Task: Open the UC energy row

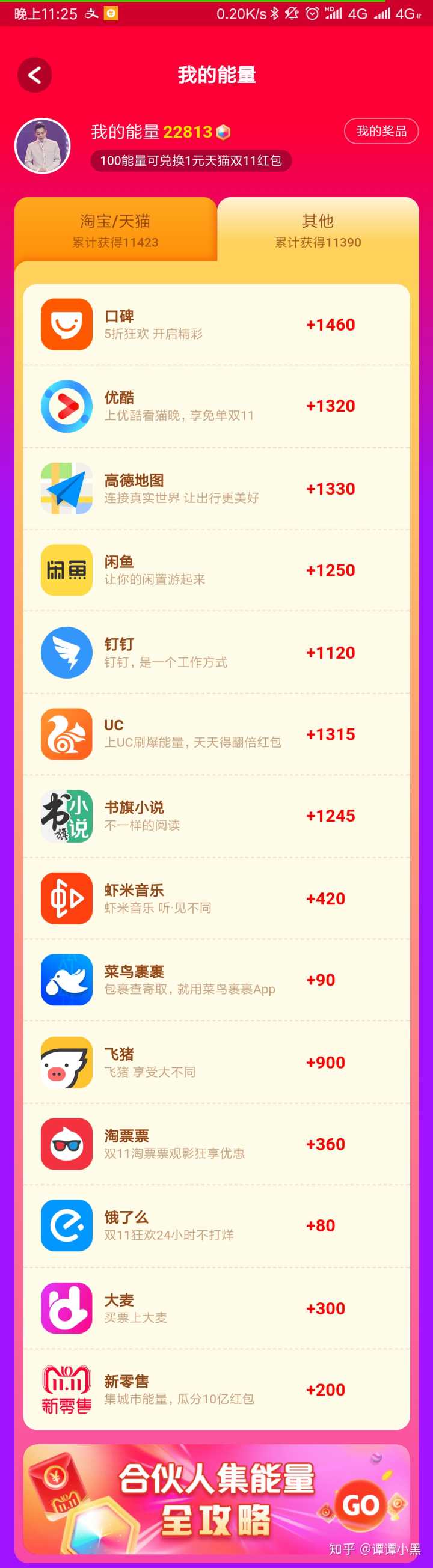Action: coord(216,733)
